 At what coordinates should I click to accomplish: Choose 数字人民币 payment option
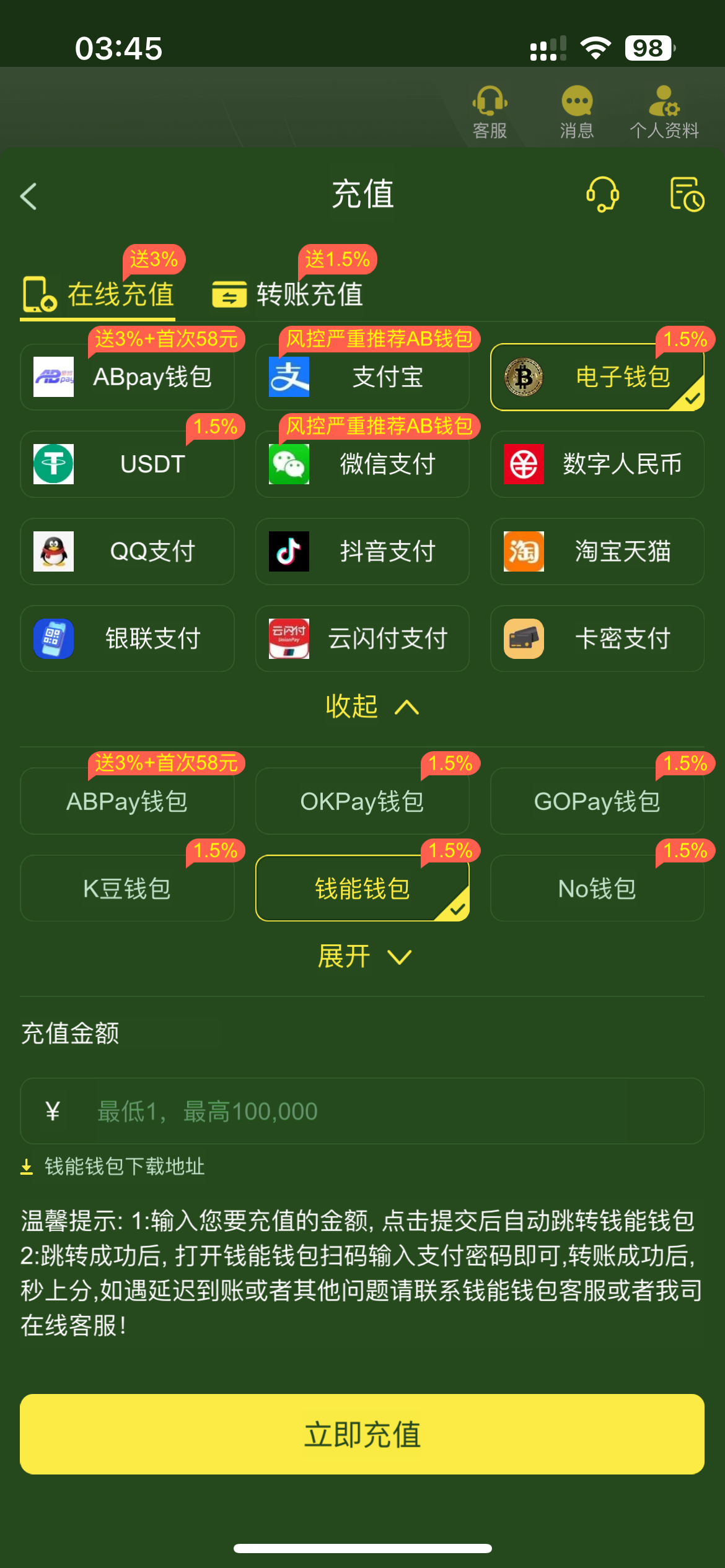click(597, 464)
